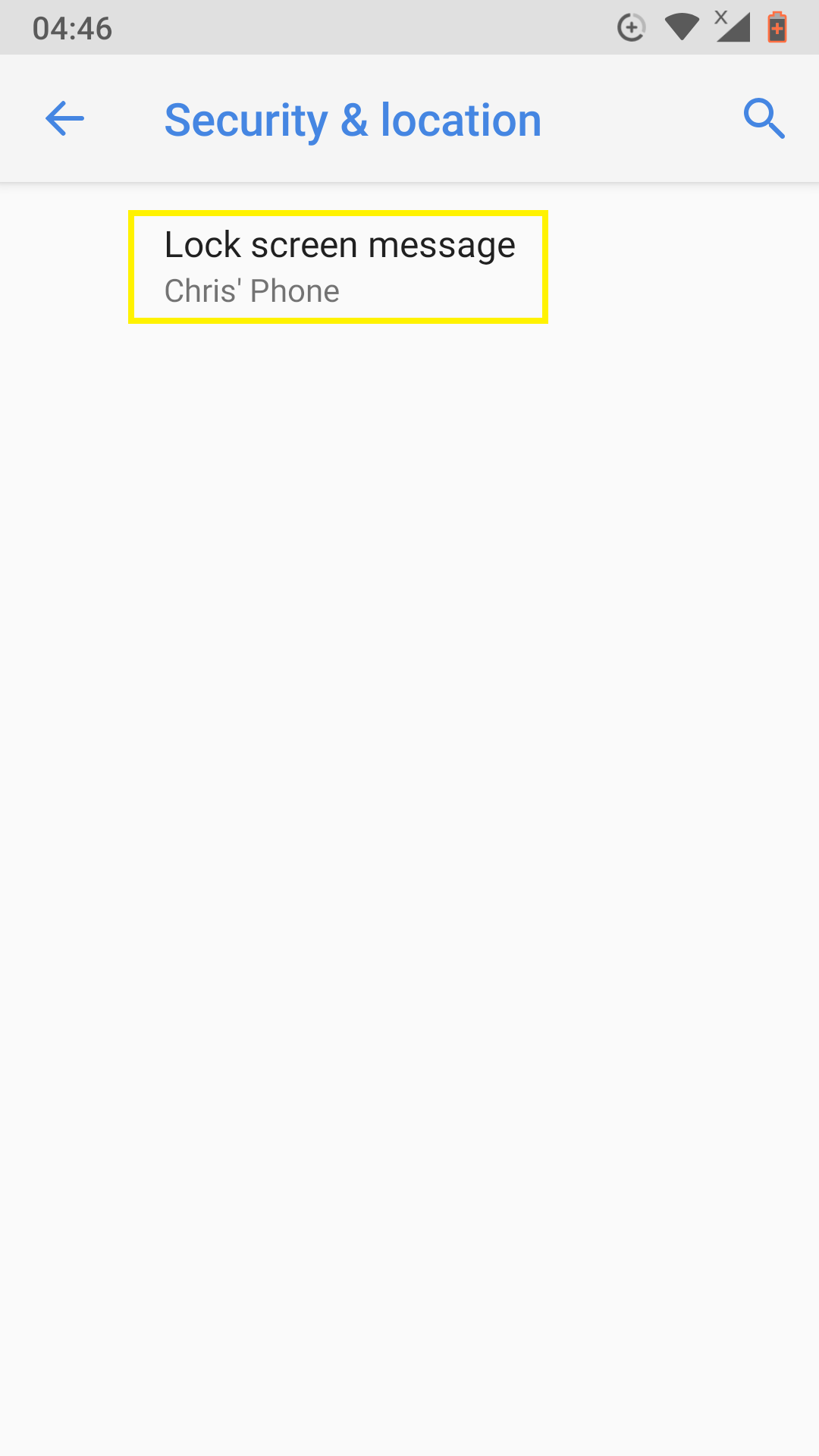Open the Lock screen message setting
This screenshot has width=819, height=1456.
point(338,267)
